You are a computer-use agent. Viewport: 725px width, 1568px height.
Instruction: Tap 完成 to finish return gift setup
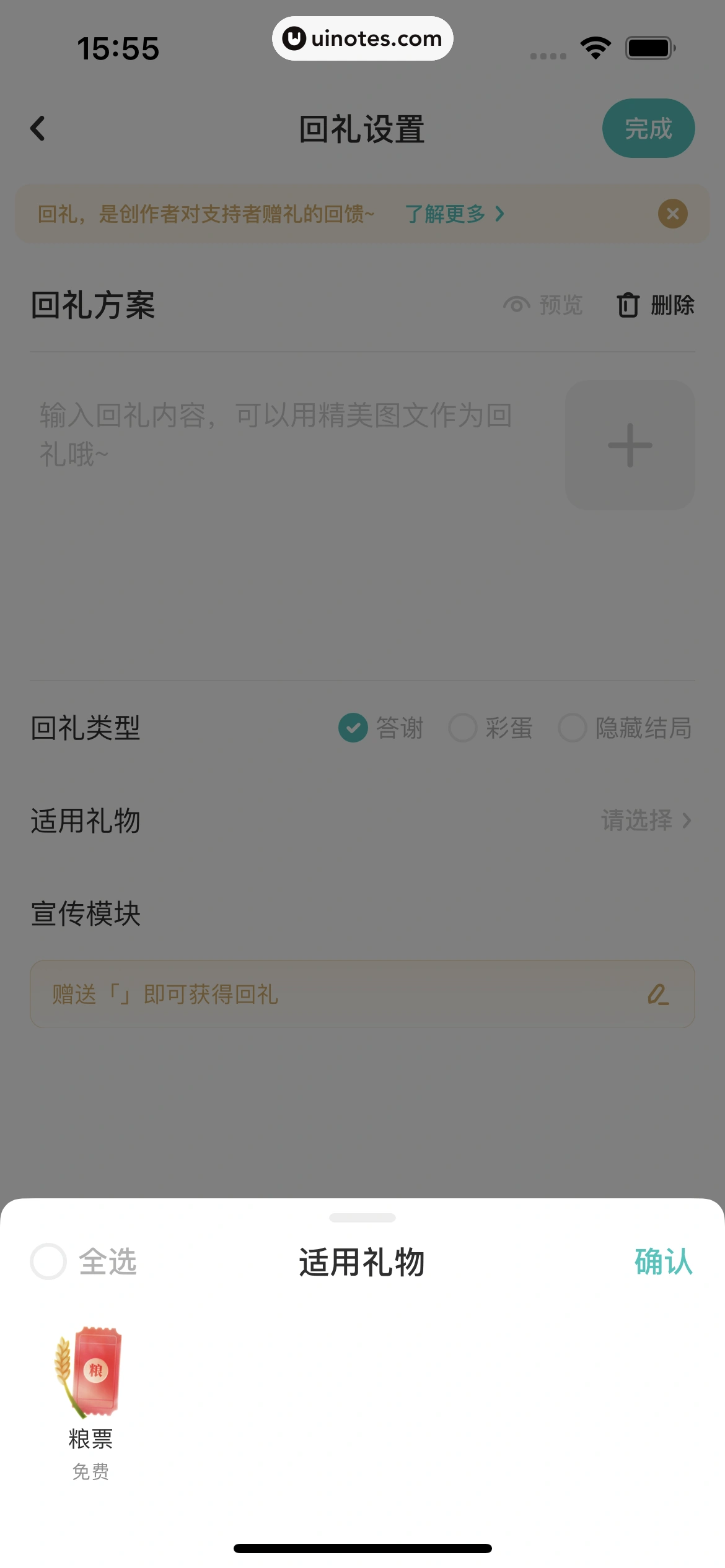[x=649, y=128]
